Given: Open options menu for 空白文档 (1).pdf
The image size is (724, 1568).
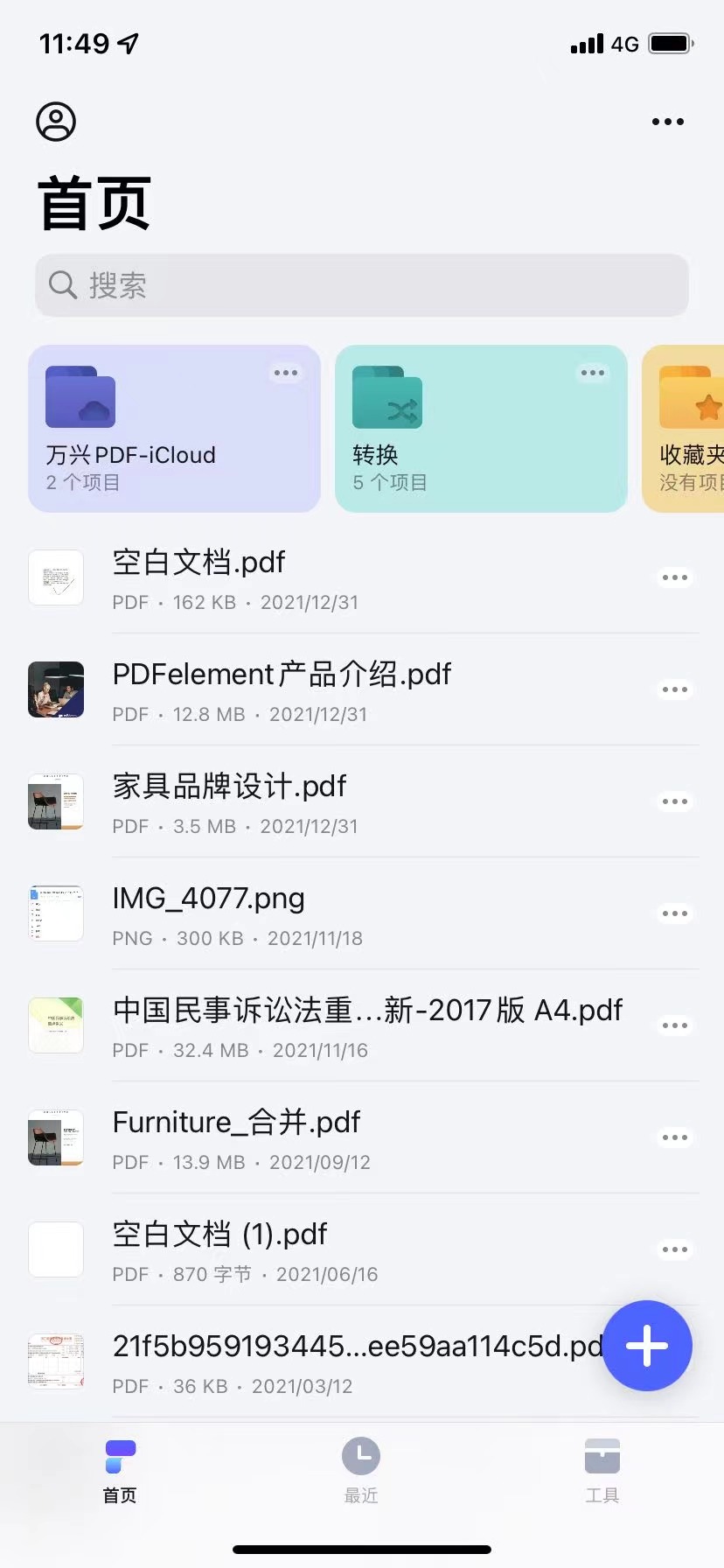Looking at the screenshot, I should pyautogui.click(x=674, y=1249).
